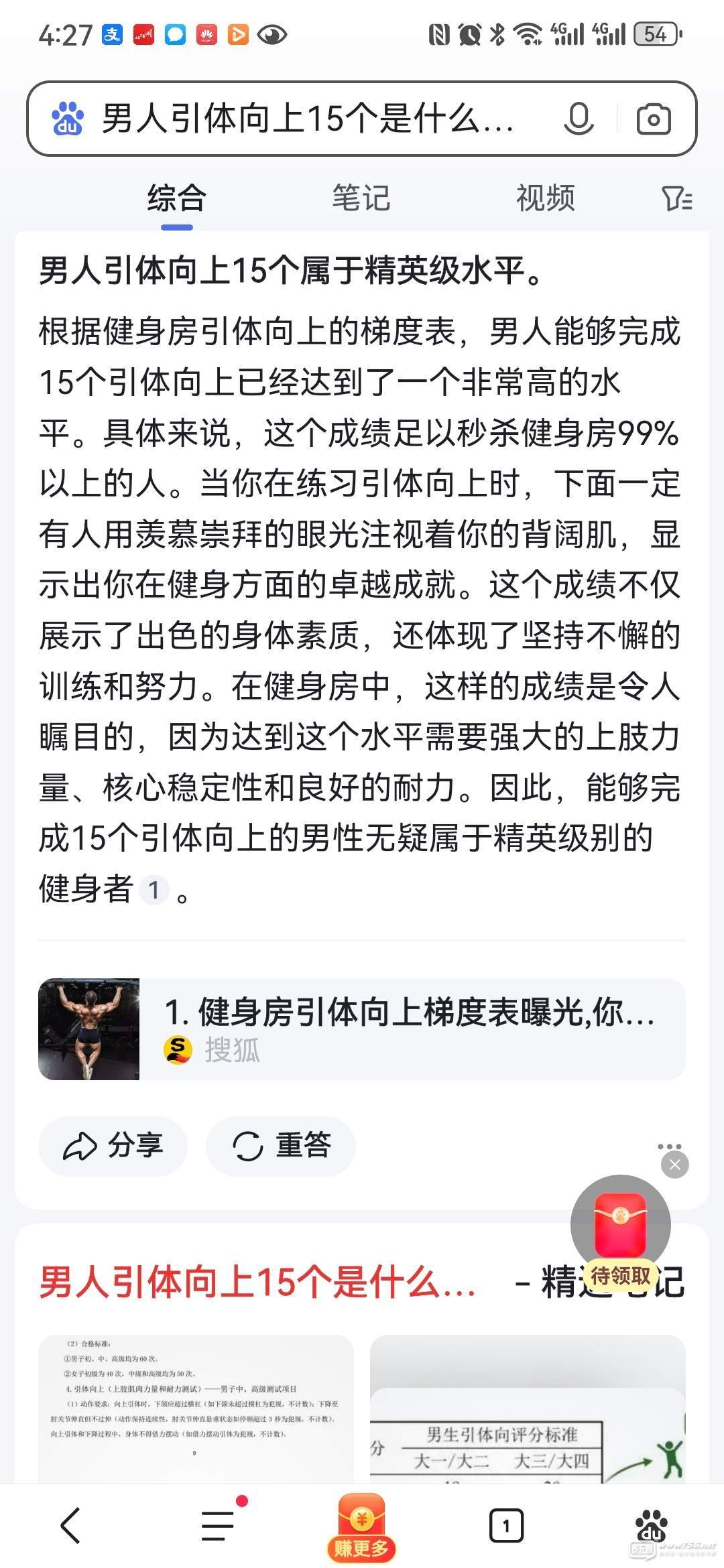Claim the 待领取 red envelope
The height and width of the screenshot is (1568, 724).
[621, 1233]
